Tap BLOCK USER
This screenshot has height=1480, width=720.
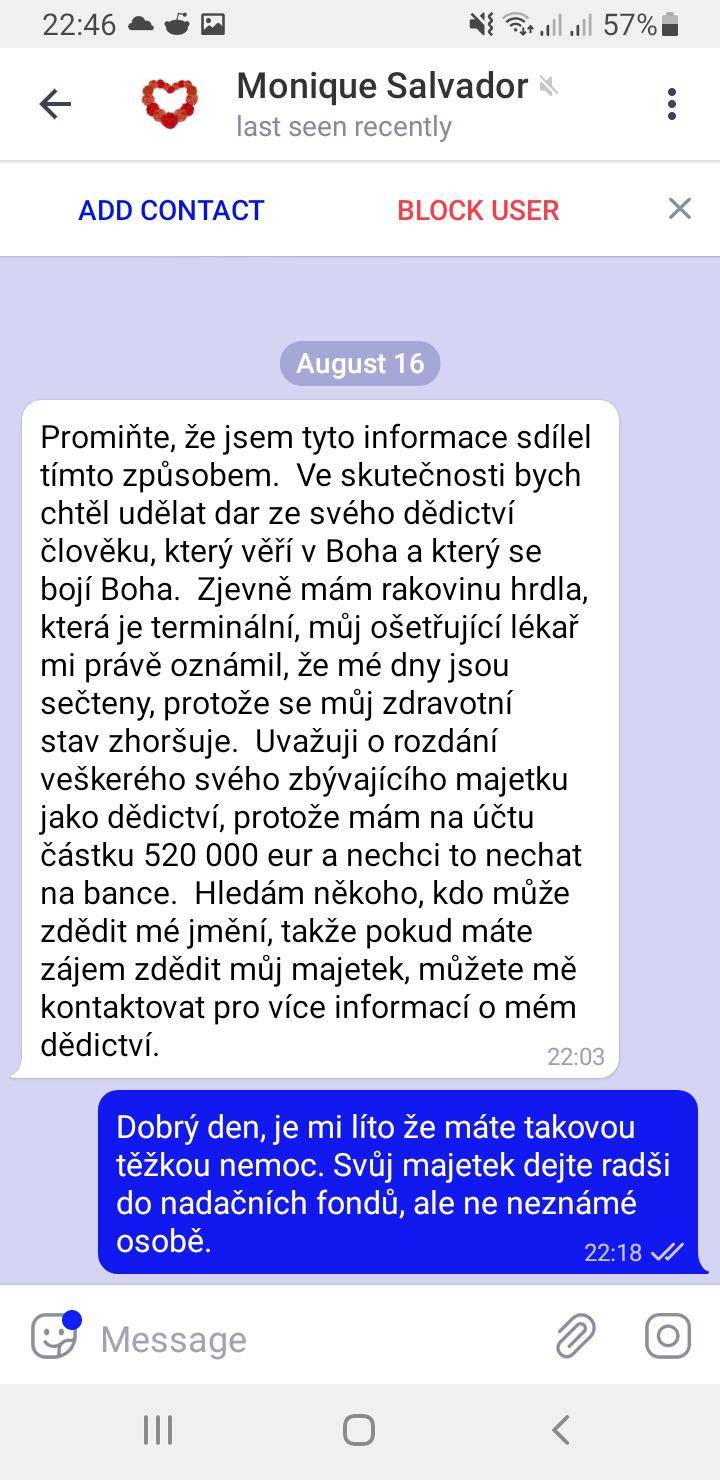(478, 210)
